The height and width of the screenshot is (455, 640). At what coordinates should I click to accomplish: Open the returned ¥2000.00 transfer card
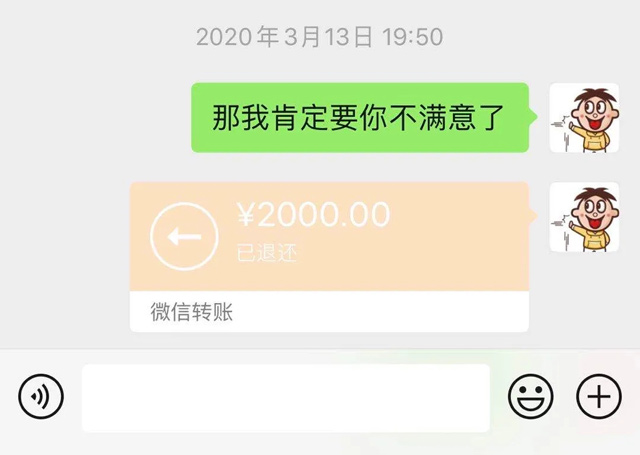pyautogui.click(x=329, y=238)
